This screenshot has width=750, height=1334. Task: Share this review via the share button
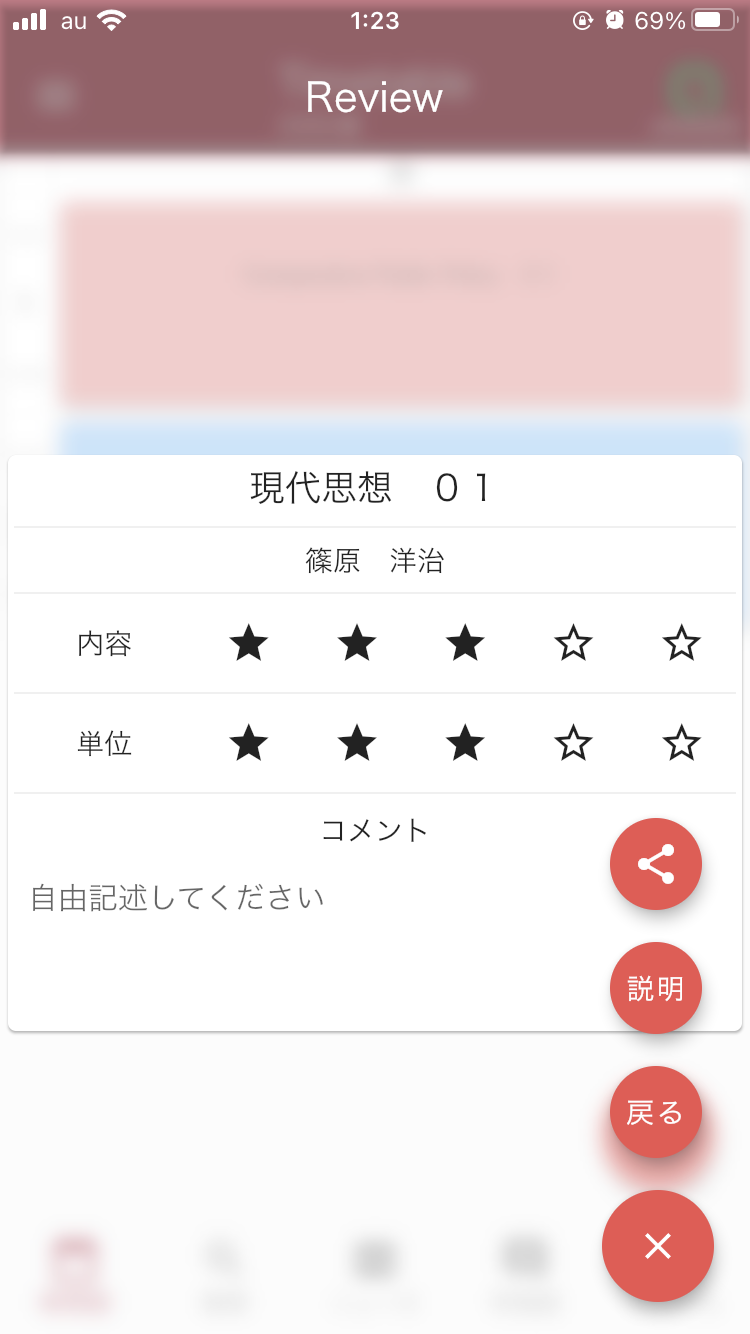(x=656, y=864)
